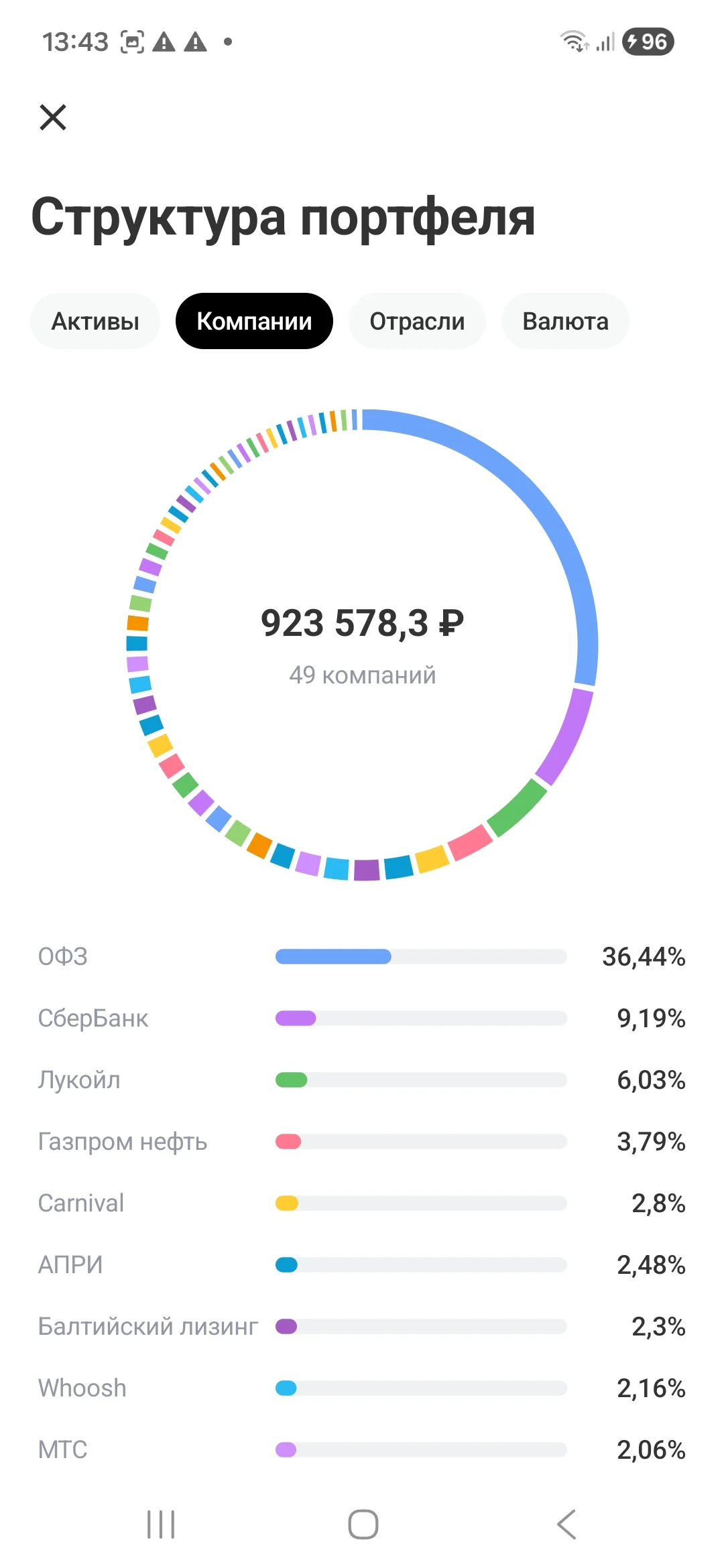The height and width of the screenshot is (1568, 724).
Task: Switch to the Валюта tab
Action: (565, 321)
